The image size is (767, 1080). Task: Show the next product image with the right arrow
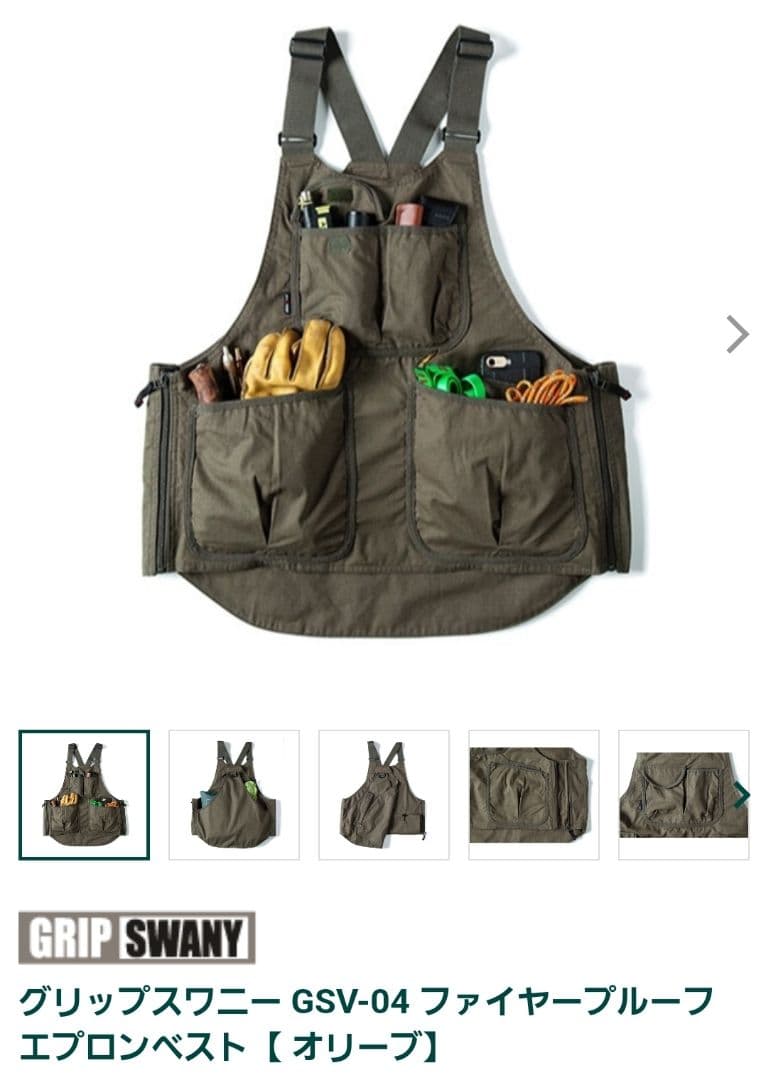pyautogui.click(x=736, y=335)
